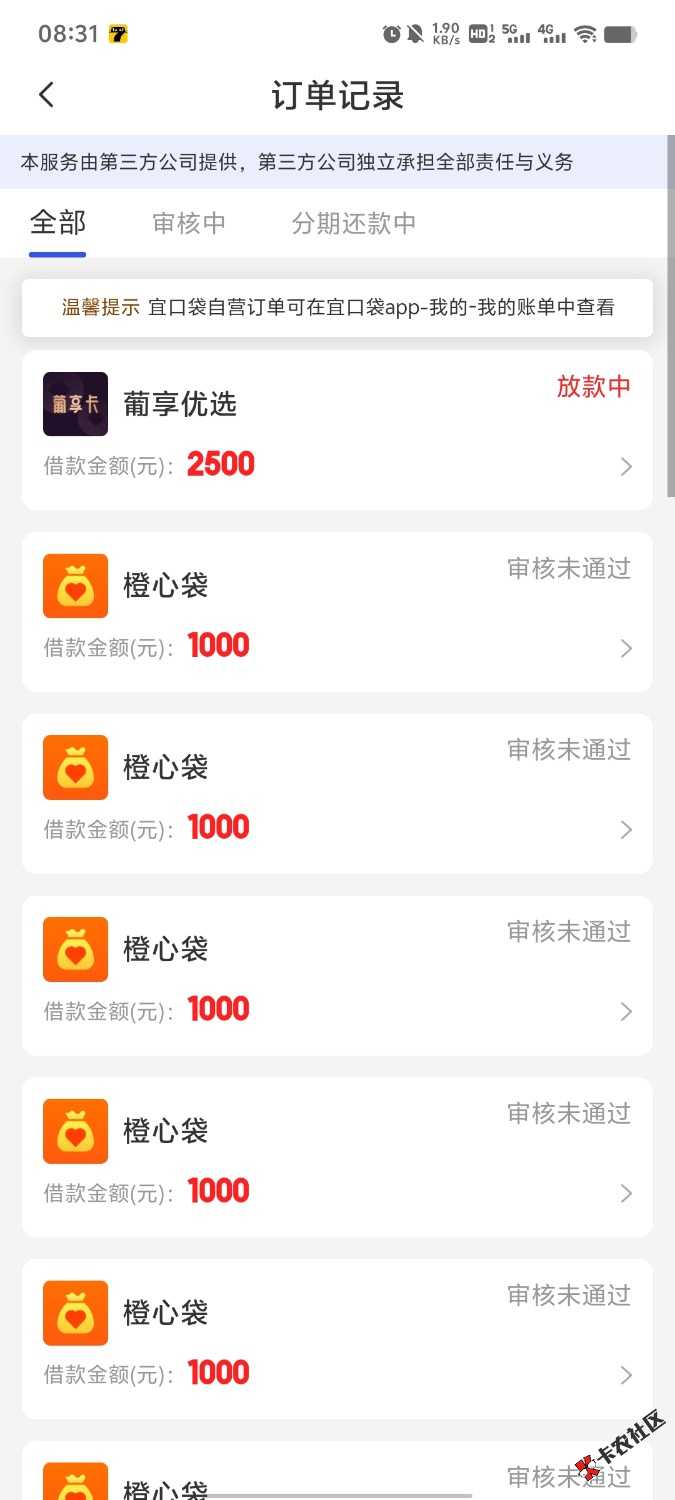This screenshot has width=675, height=1500.
Task: Switch to the 审核中 tab
Action: (189, 223)
